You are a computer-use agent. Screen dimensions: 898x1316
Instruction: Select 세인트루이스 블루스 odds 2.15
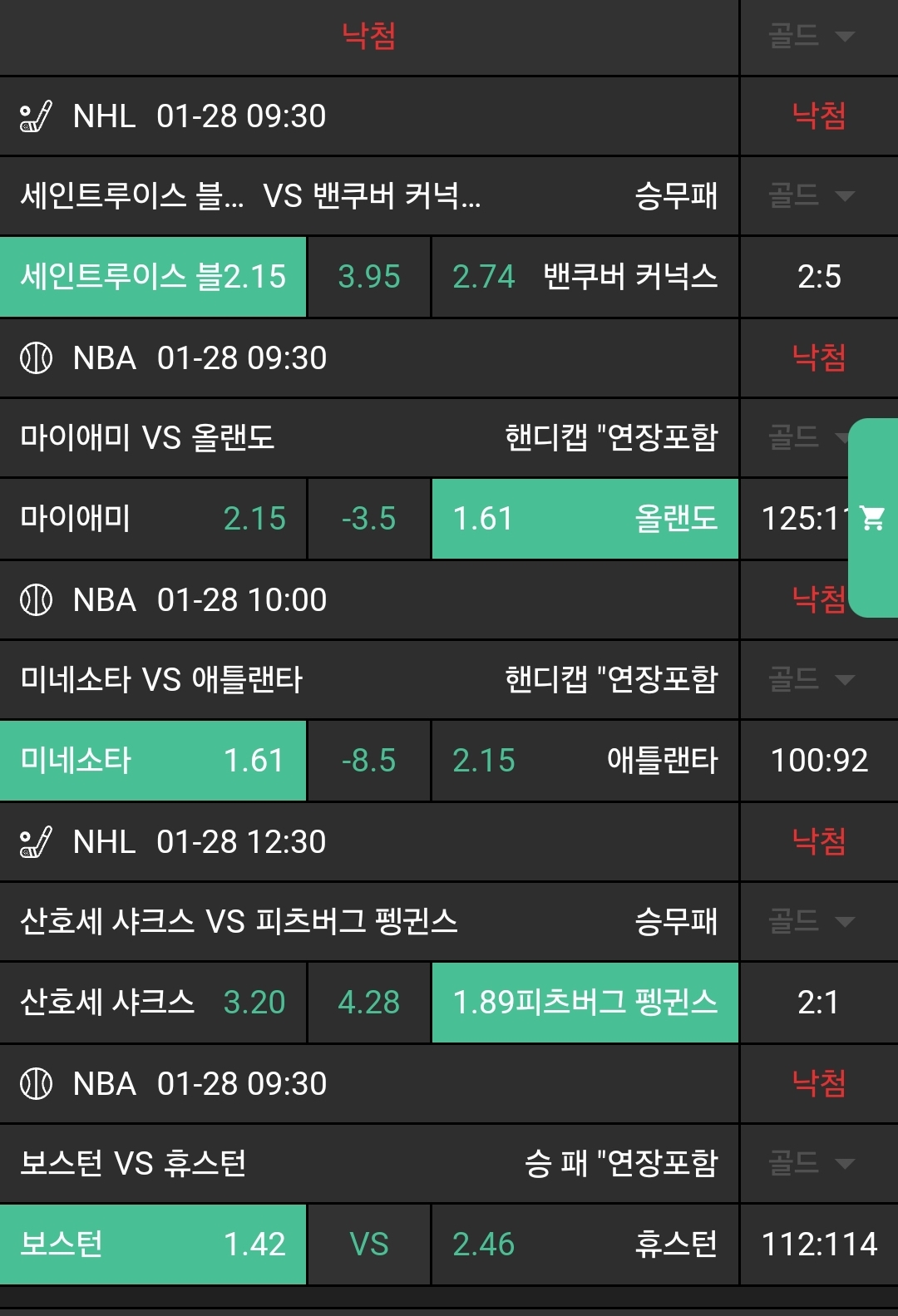[x=153, y=277]
